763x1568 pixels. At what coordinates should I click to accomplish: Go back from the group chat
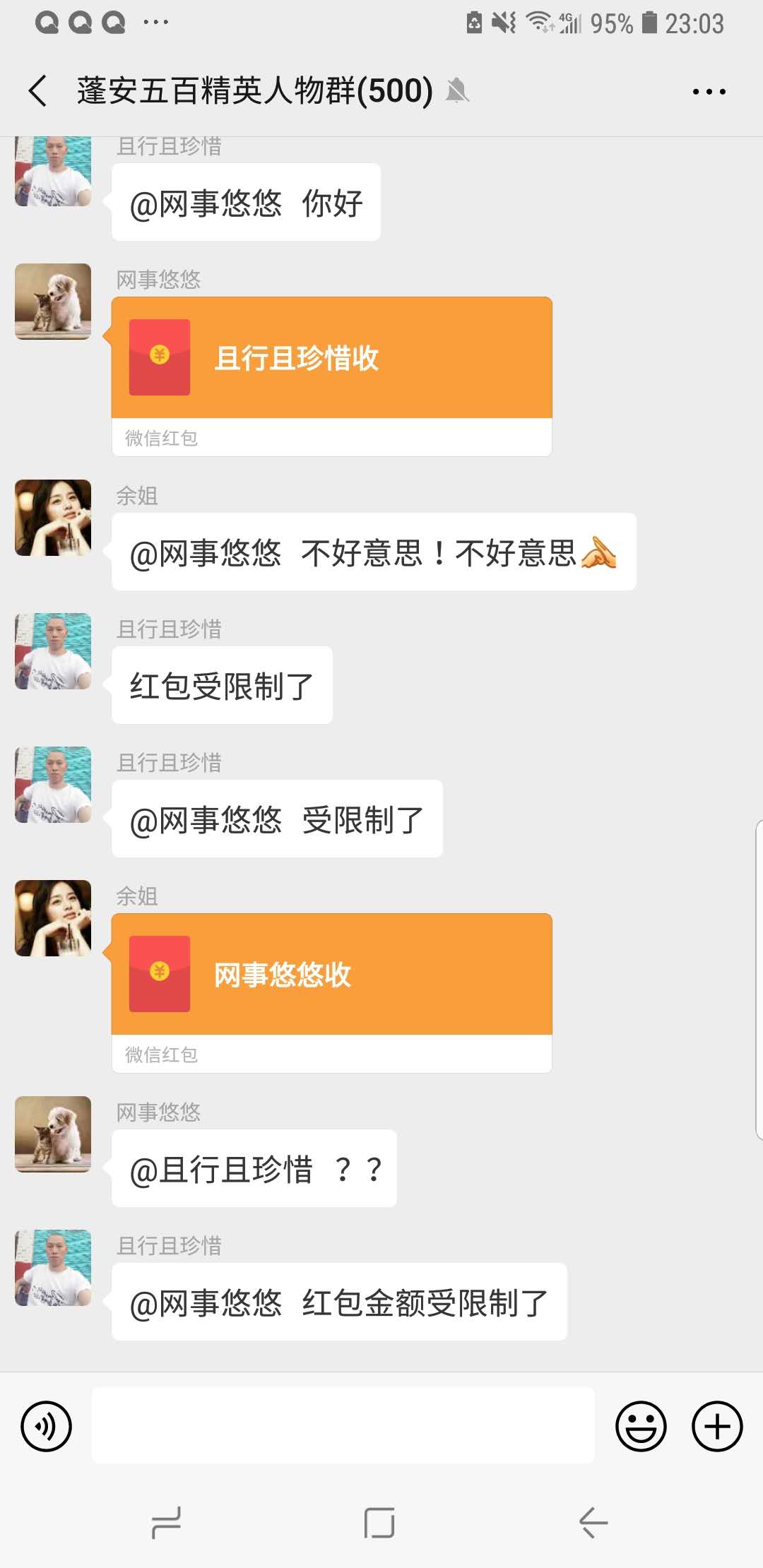pos(38,91)
